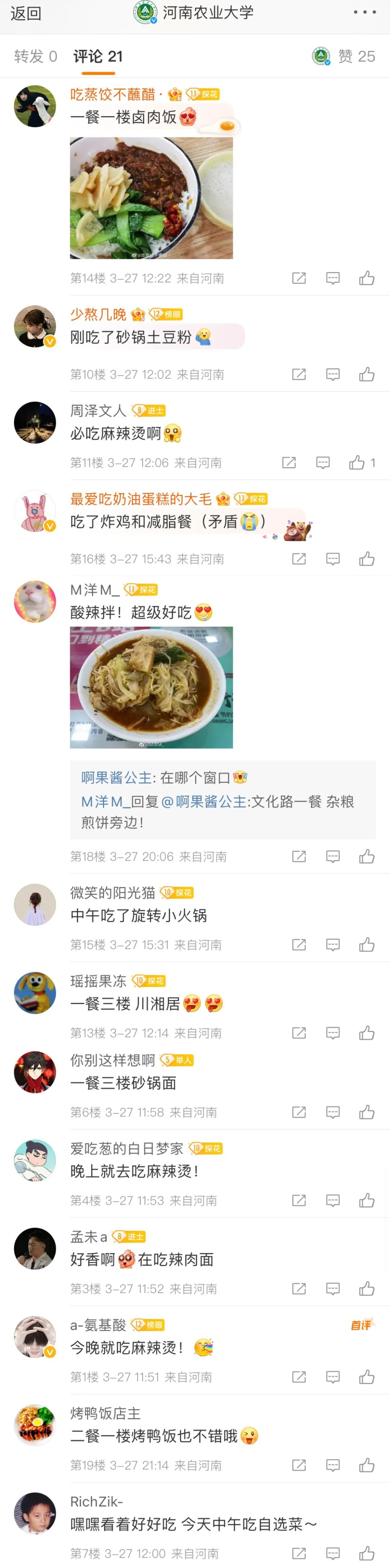Open 爱吃葱的白日梦家's profile avatar
Image resolution: width=390 pixels, height=1568 pixels.
(35, 1160)
